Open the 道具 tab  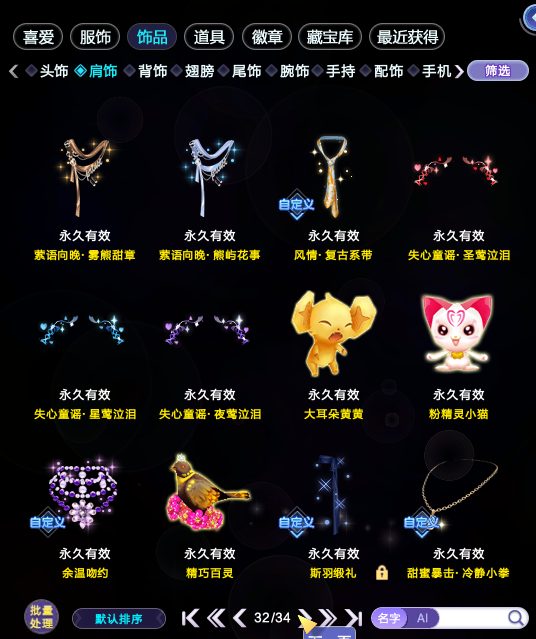point(209,37)
